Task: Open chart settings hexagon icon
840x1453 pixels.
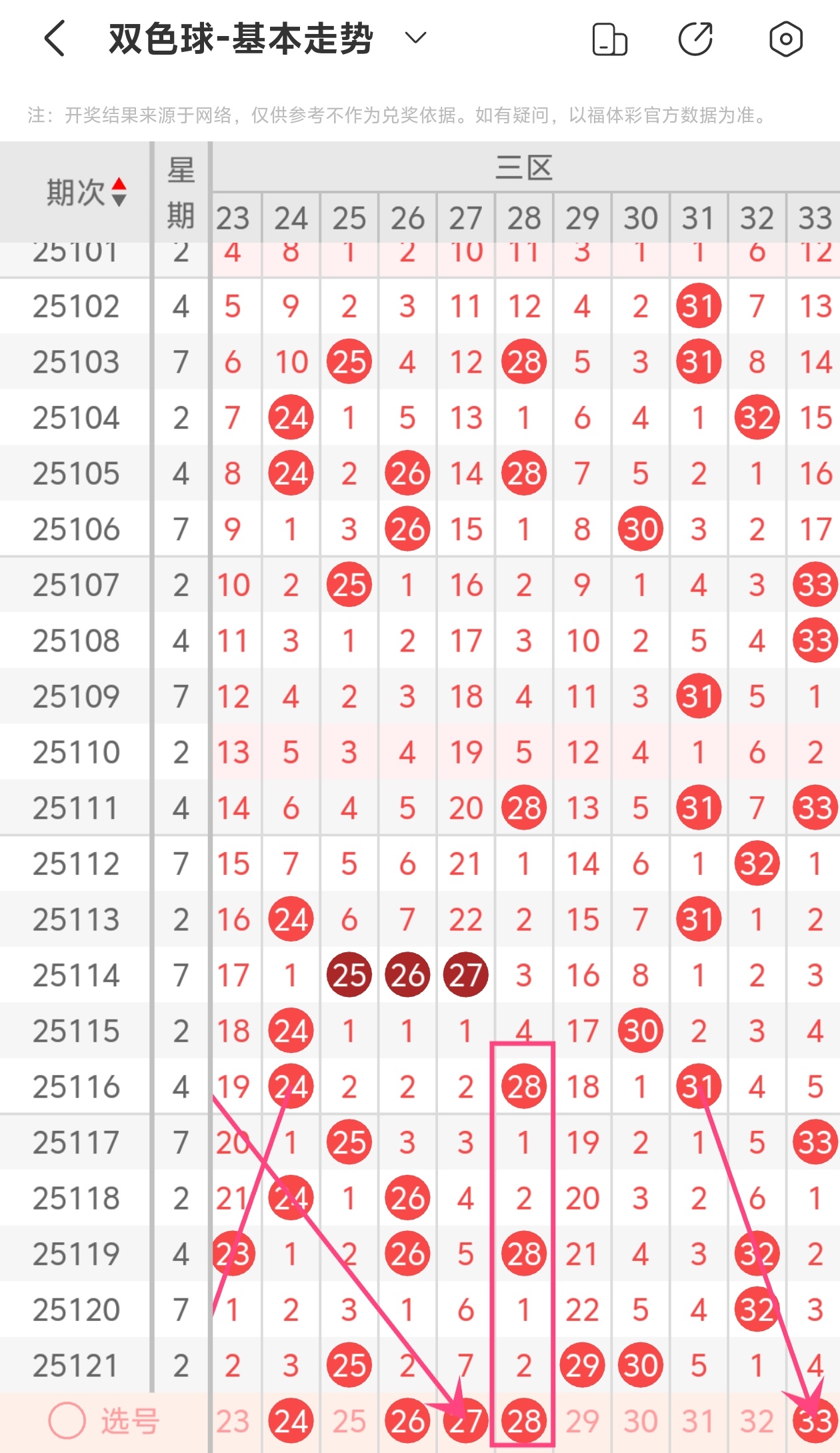Action: (785, 39)
